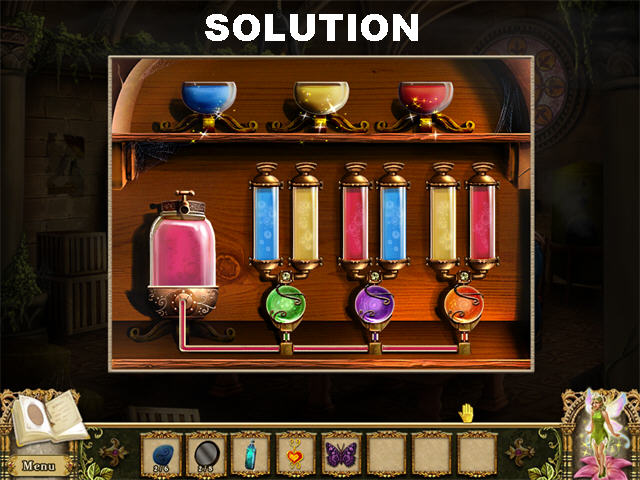Select the purple butterfly inventory item
640x480 pixels.
click(341, 453)
